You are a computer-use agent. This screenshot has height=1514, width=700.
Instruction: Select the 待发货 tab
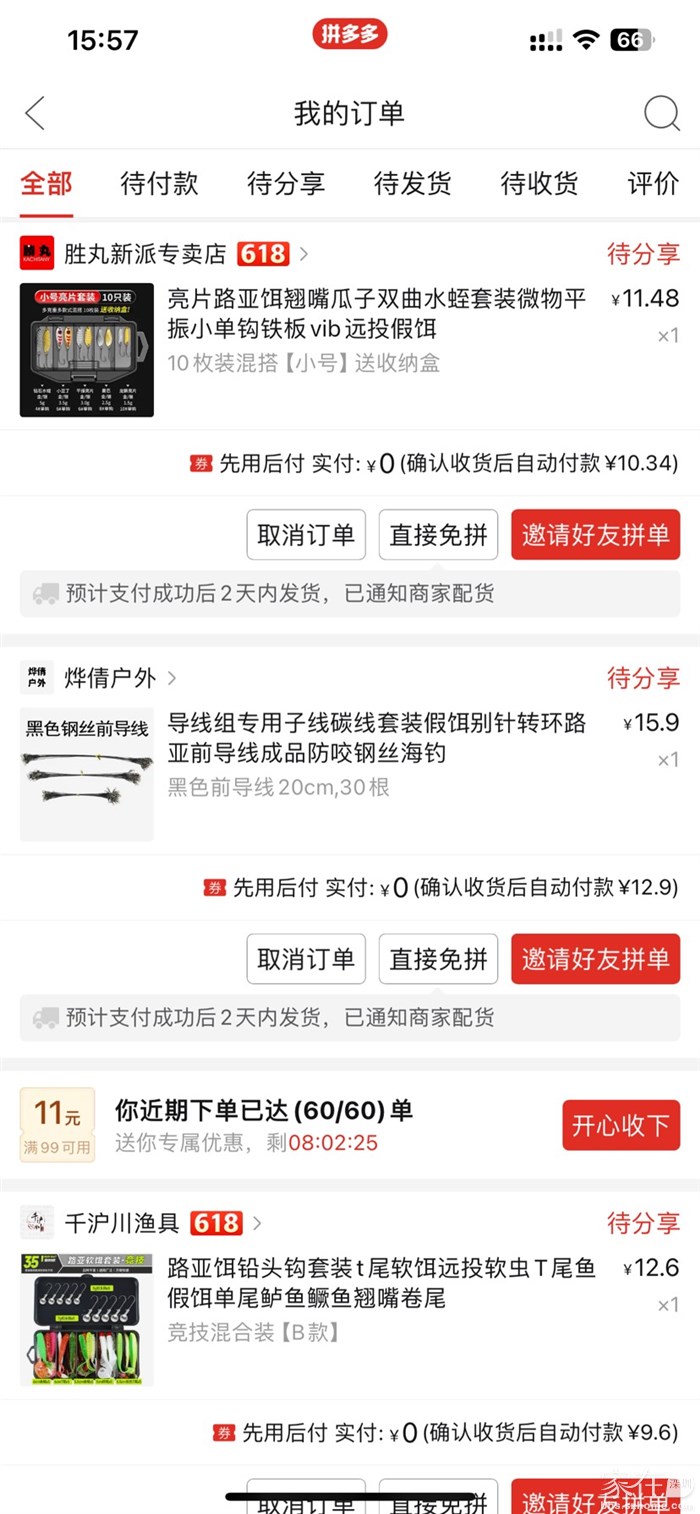tap(412, 184)
